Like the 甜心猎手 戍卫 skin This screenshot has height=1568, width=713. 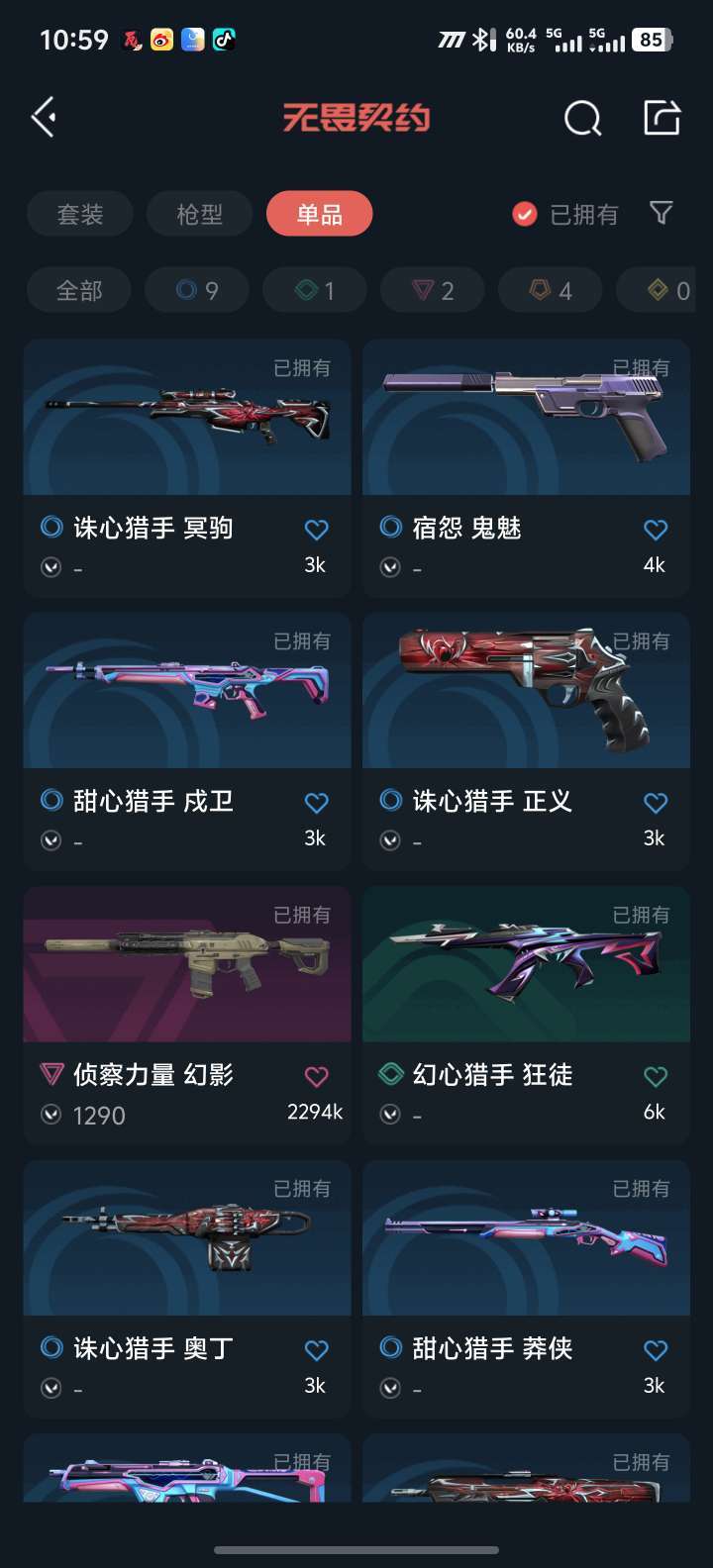(316, 803)
